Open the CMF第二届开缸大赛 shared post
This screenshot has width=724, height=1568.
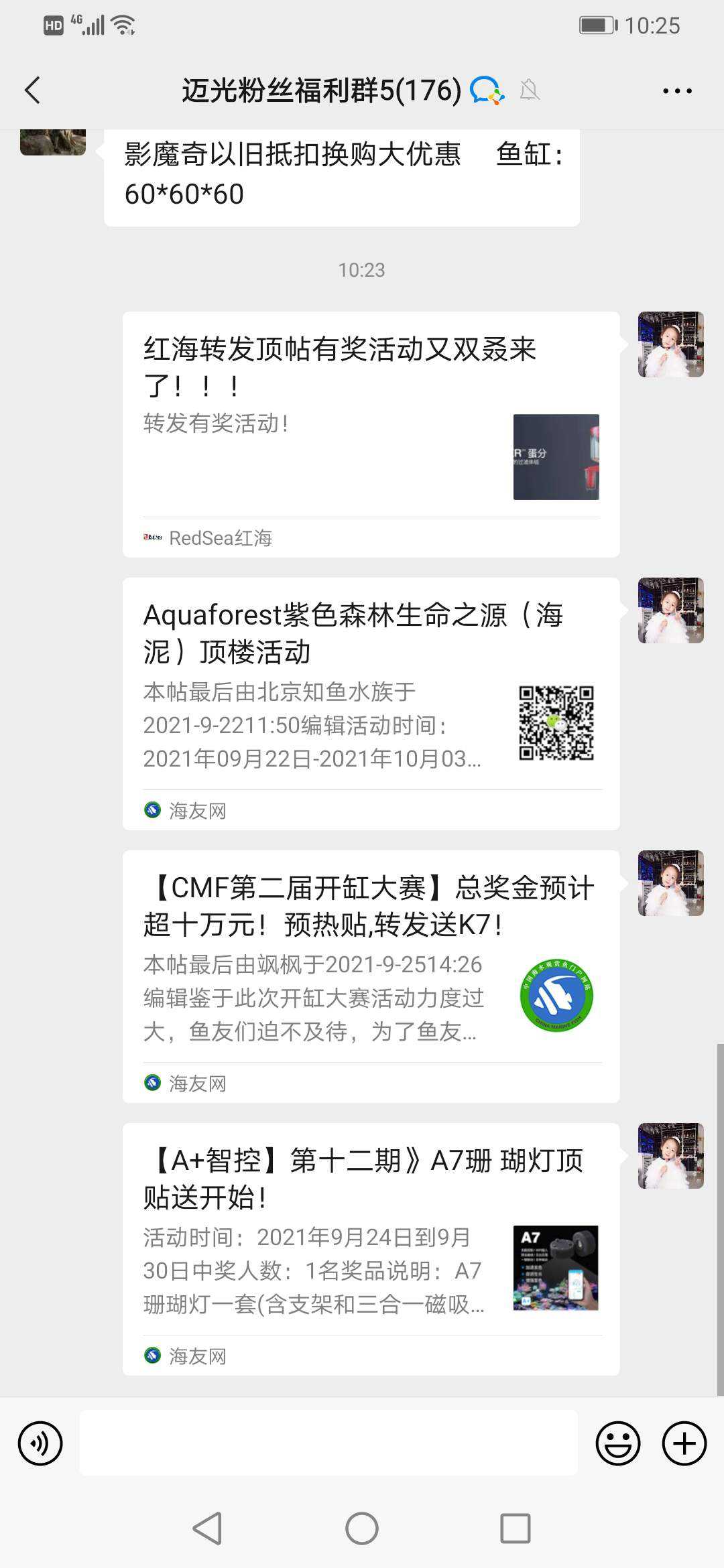click(371, 976)
